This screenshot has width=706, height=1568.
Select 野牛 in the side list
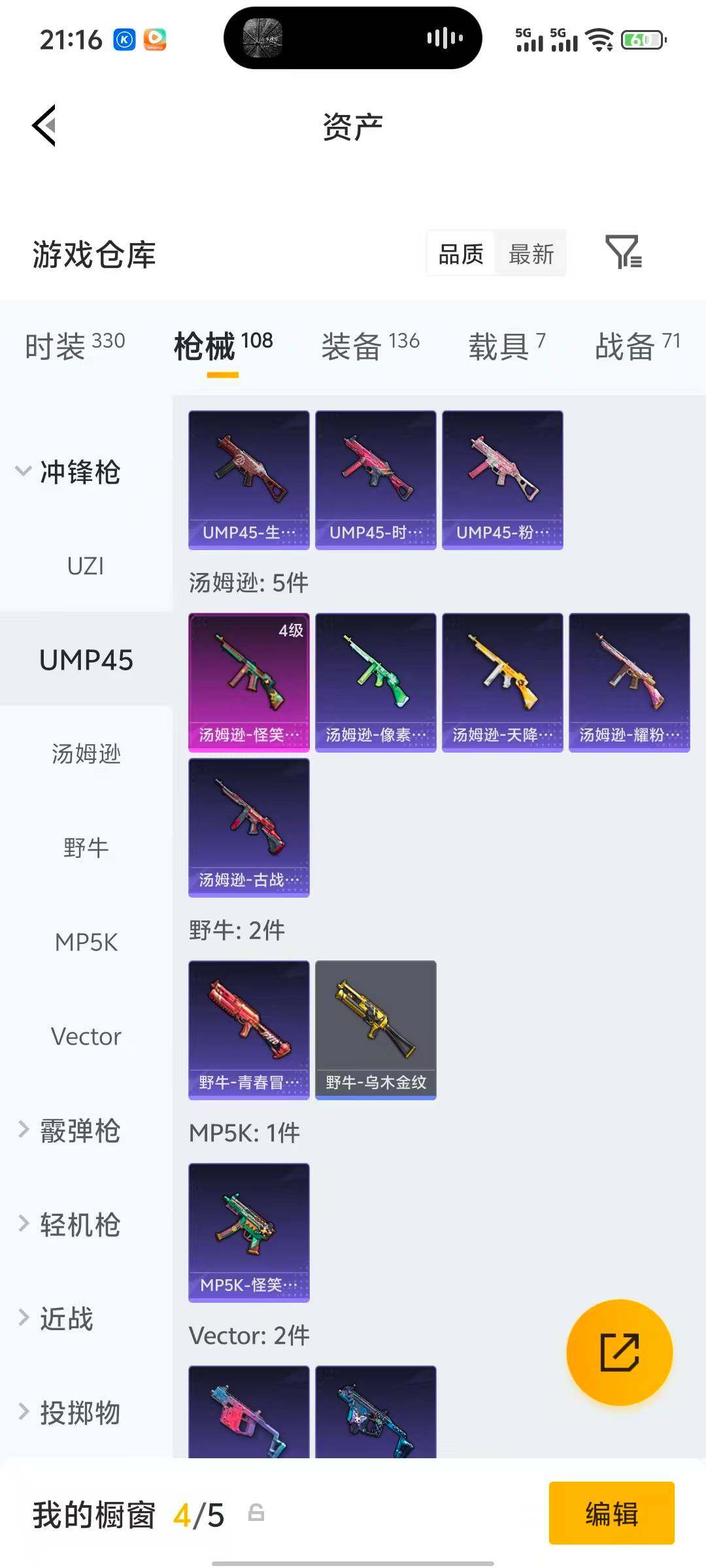(86, 848)
